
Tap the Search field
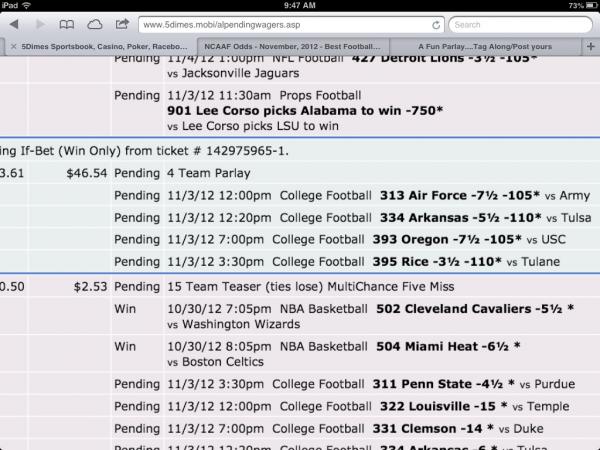[x=520, y=24]
